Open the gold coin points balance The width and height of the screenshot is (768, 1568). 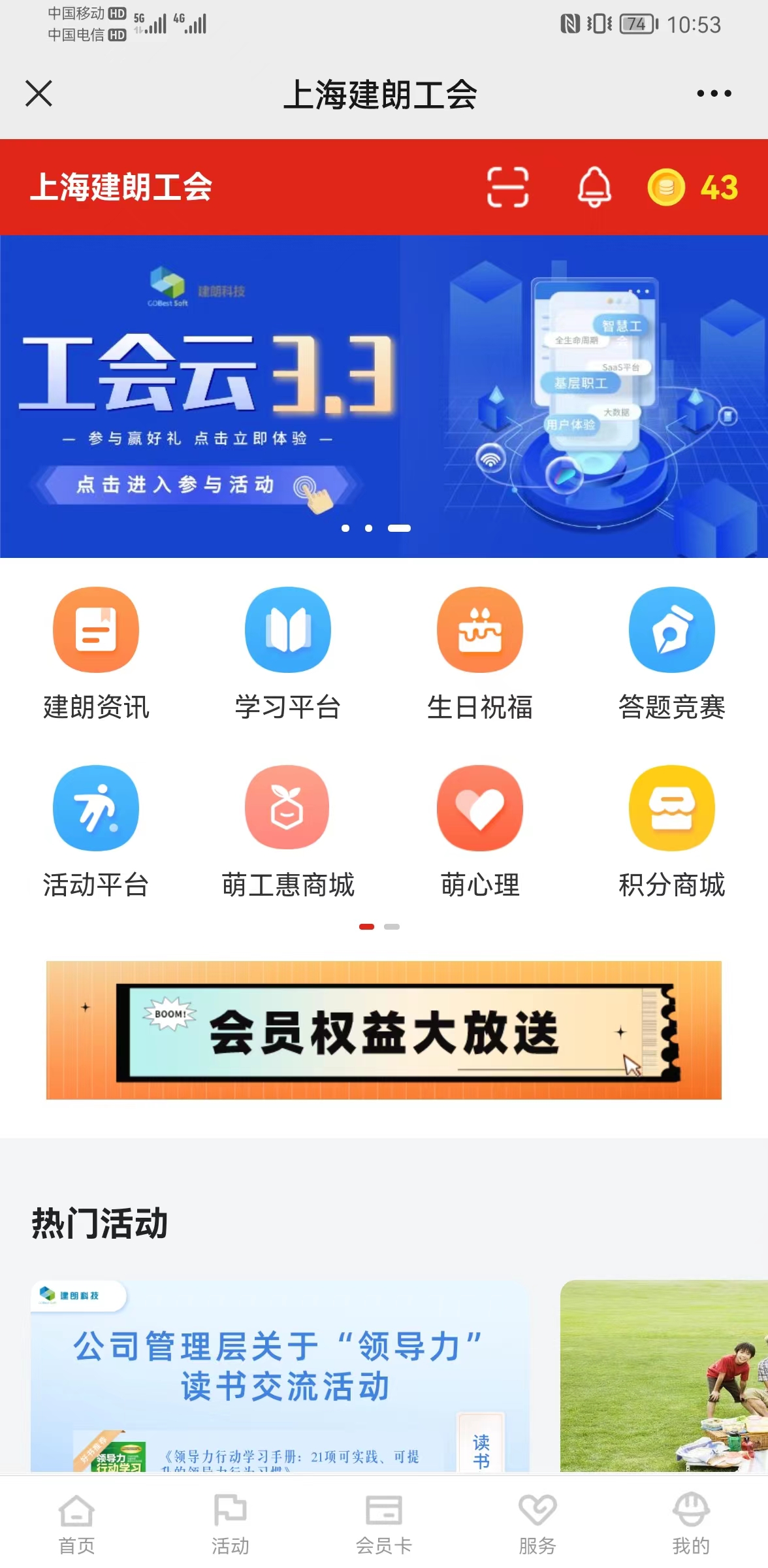pyautogui.click(x=692, y=187)
